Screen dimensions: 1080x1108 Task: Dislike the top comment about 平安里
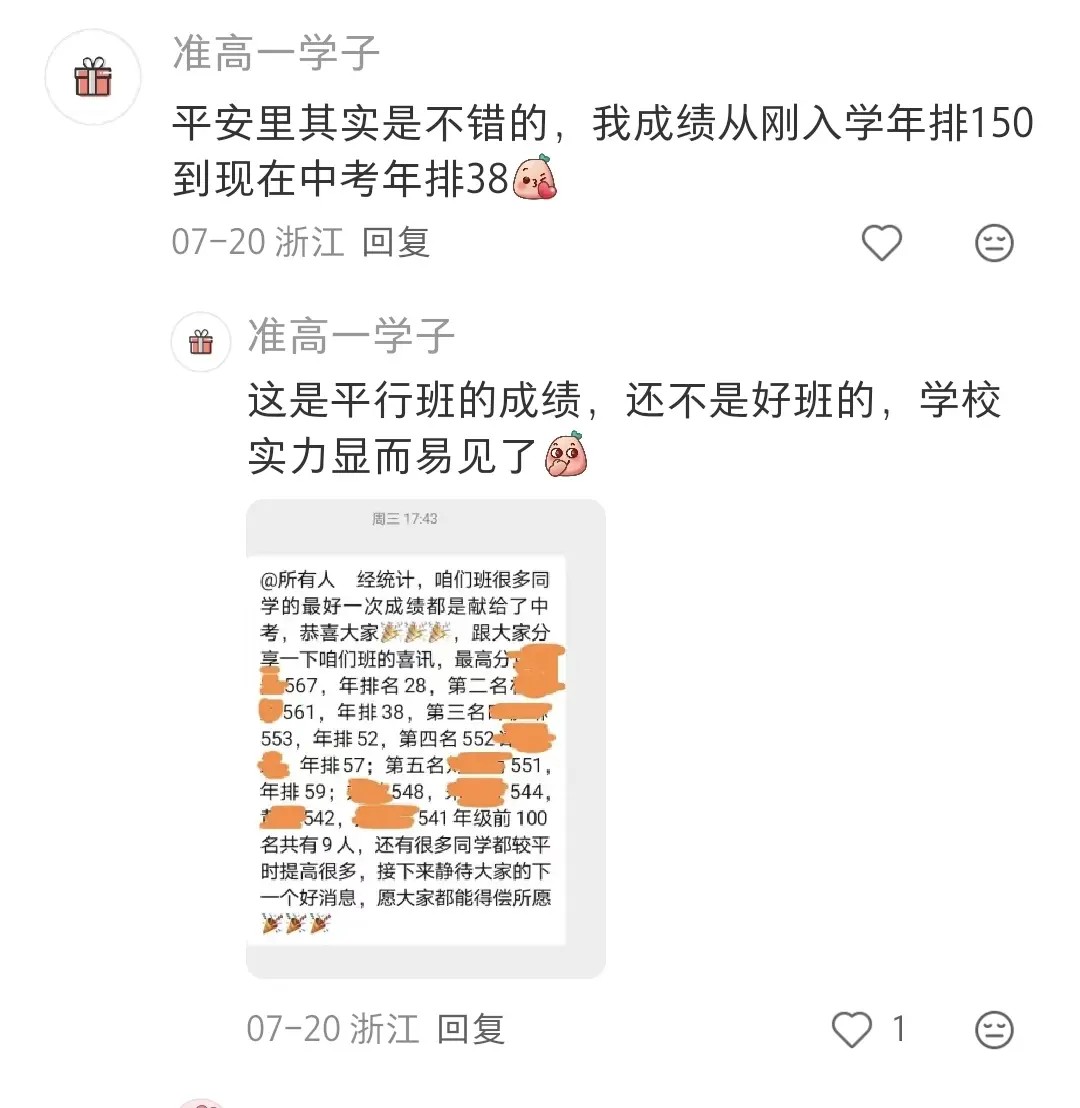993,243
